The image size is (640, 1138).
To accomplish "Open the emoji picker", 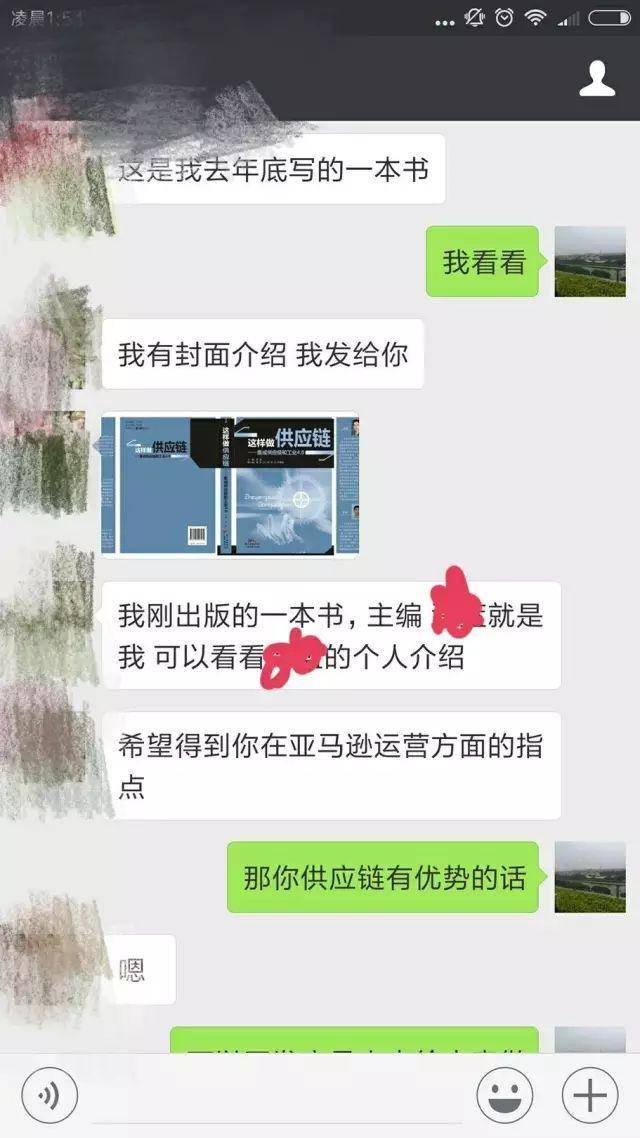I will click(x=504, y=1097).
